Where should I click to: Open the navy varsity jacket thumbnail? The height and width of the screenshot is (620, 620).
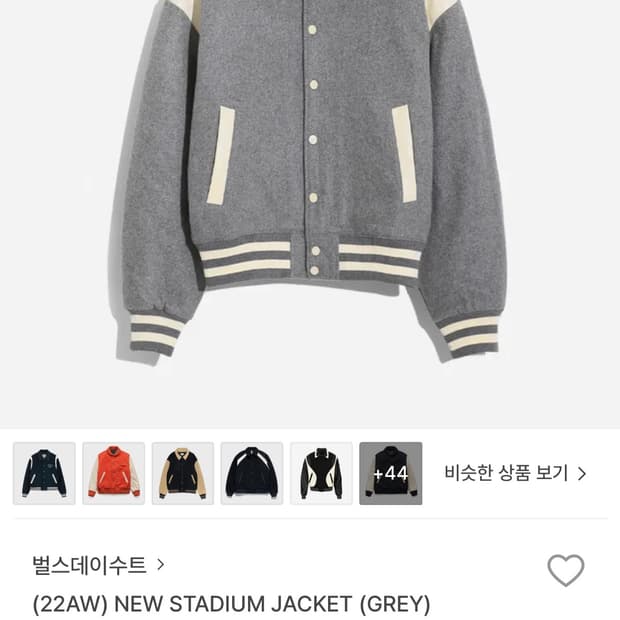(x=44, y=473)
